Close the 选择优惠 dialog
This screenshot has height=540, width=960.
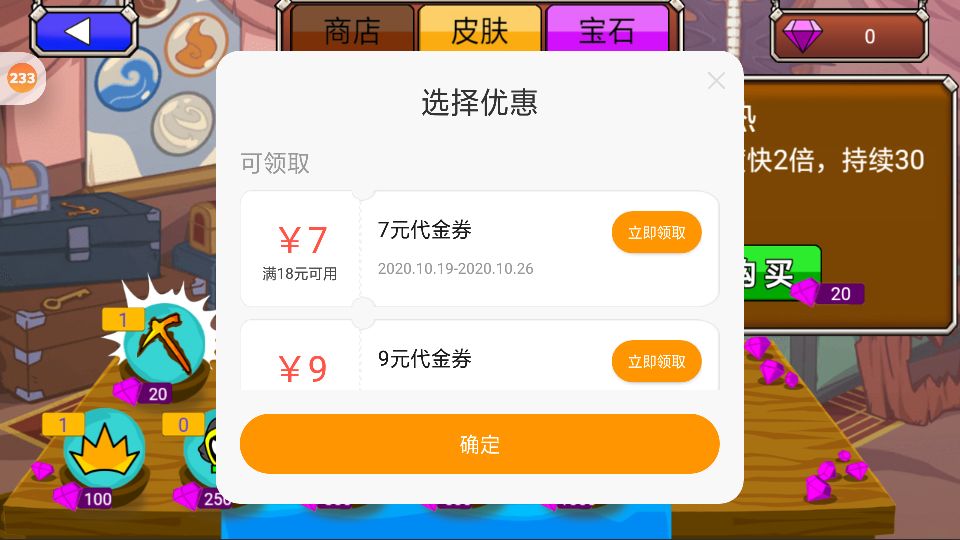(716, 81)
